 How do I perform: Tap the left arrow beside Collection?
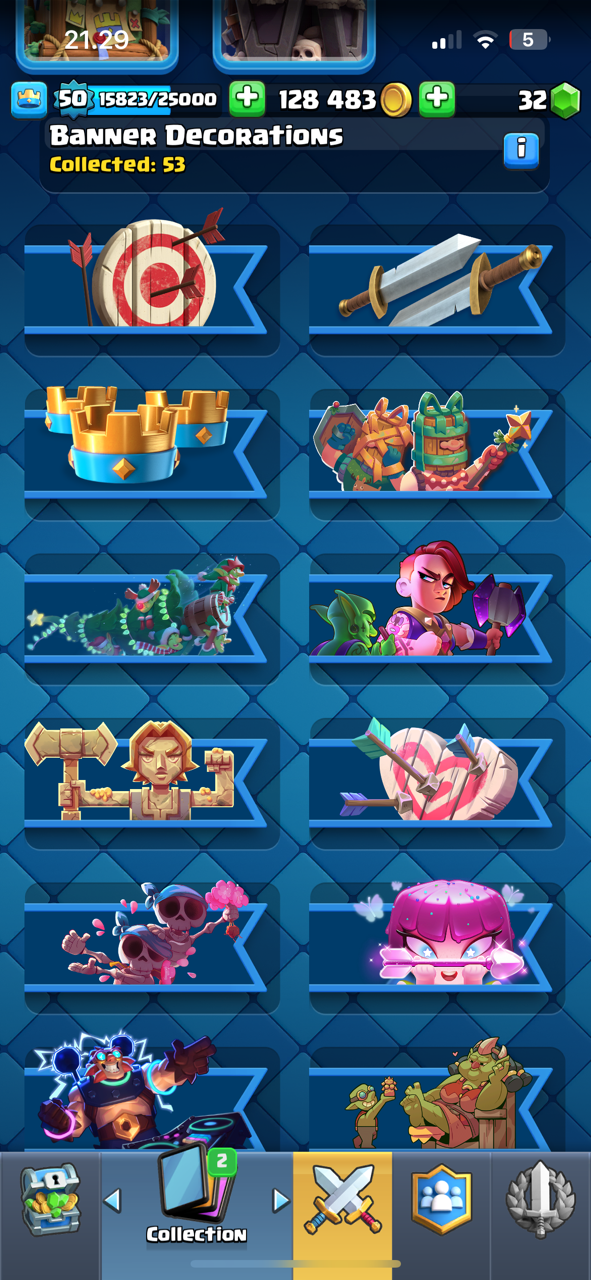click(x=113, y=1200)
